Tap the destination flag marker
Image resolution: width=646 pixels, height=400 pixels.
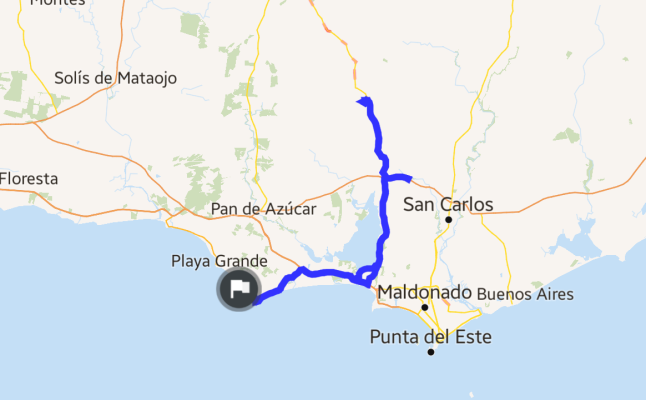click(x=238, y=291)
